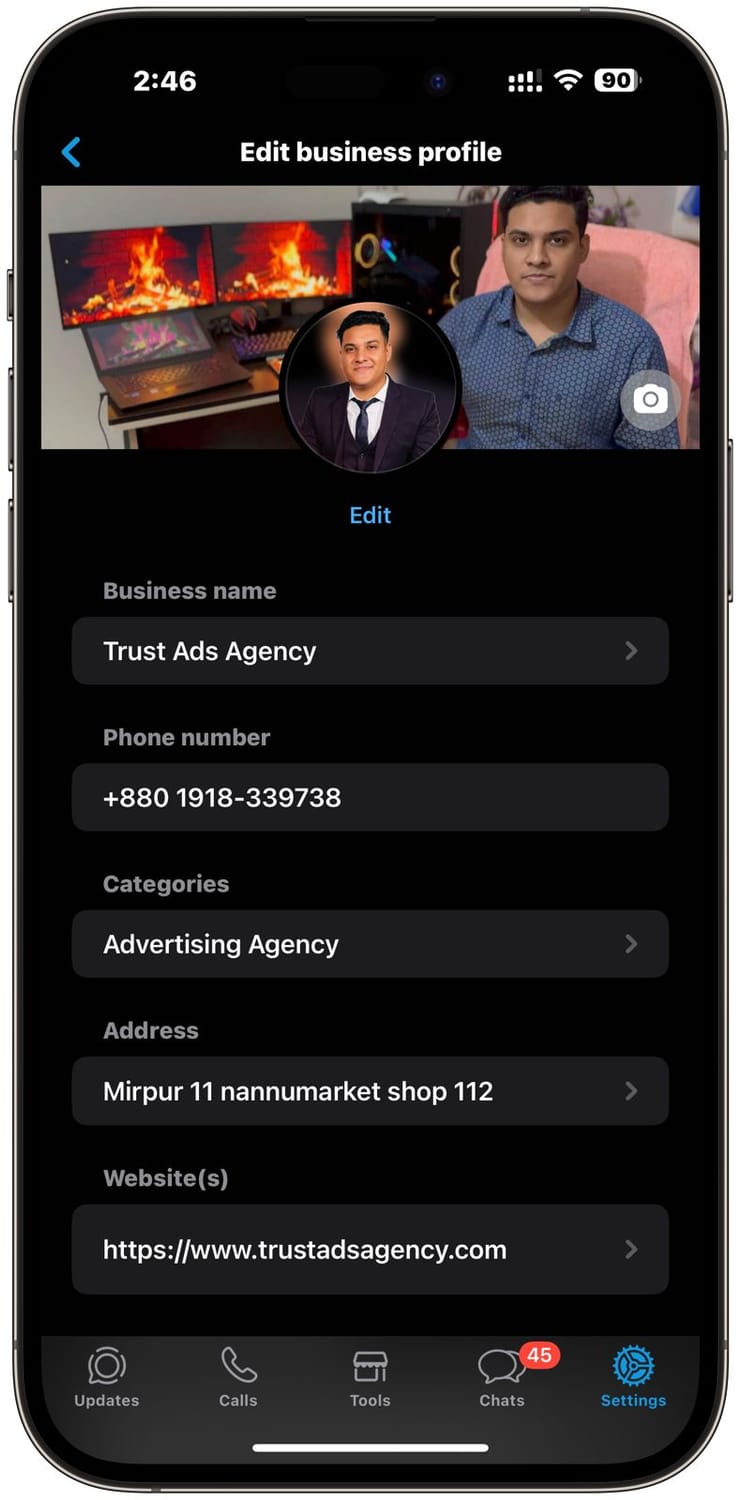Edit business name Trust Ads Agency
Screen dimensions: 741x1500
point(370,651)
